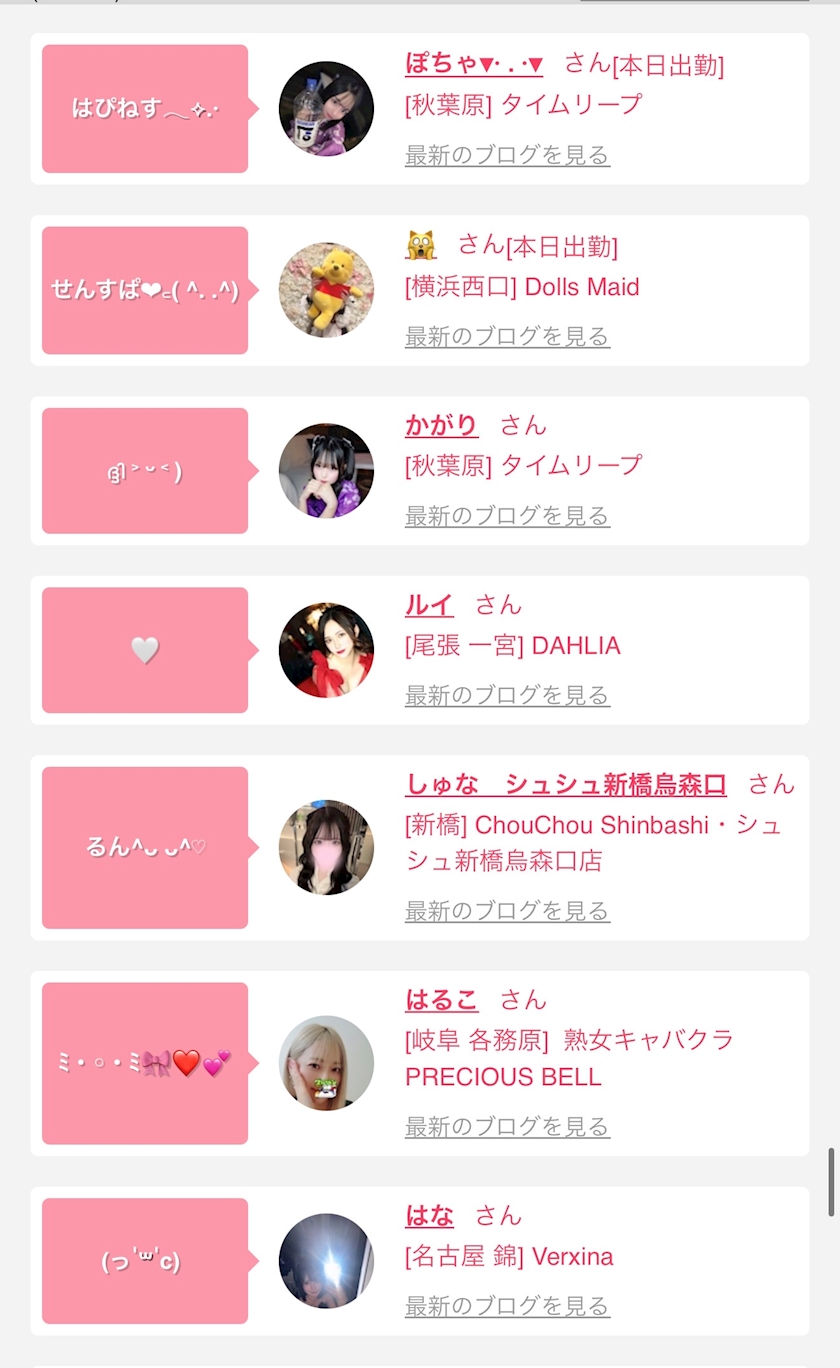The height and width of the screenshot is (1368, 840).
Task: Open ルイ's profile name link
Action: click(x=429, y=605)
